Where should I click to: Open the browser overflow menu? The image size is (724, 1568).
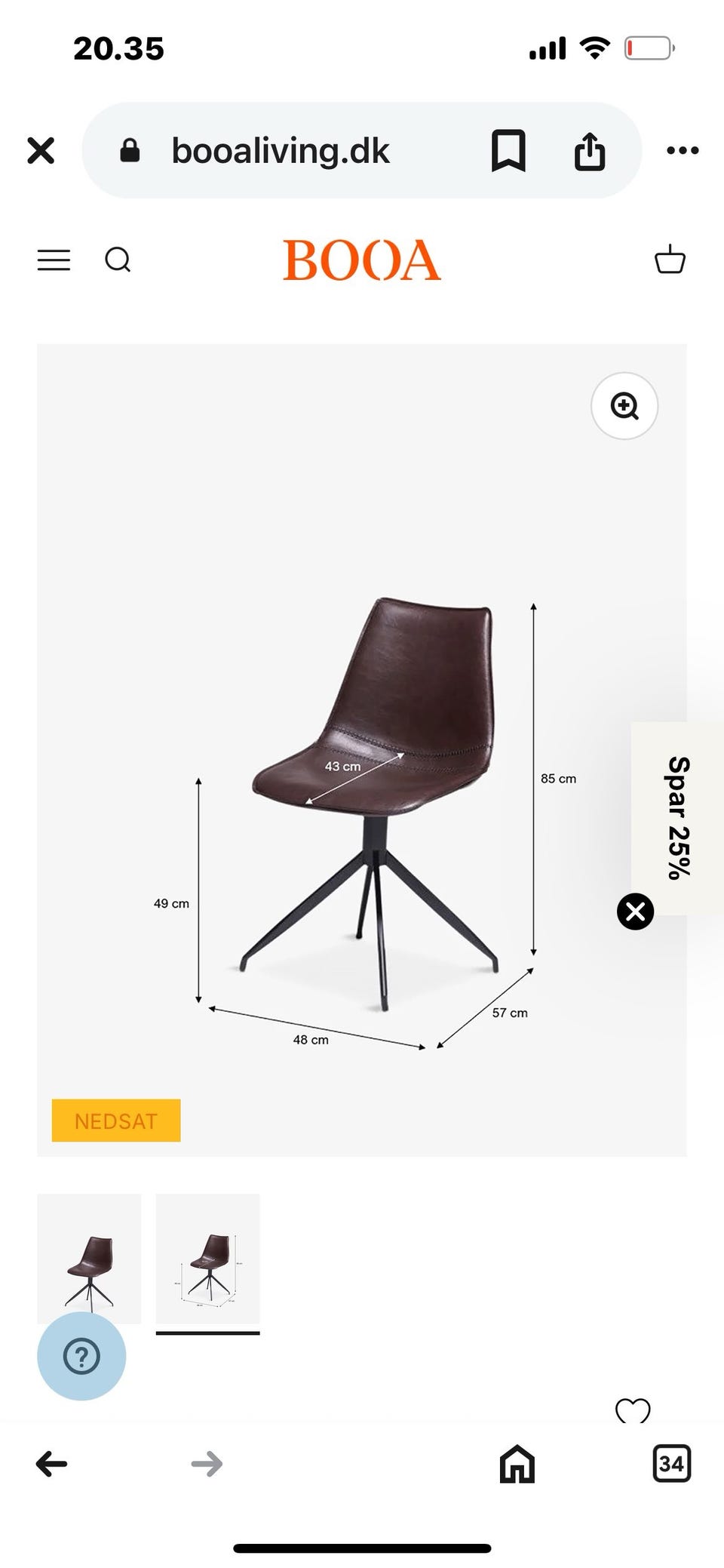683,150
